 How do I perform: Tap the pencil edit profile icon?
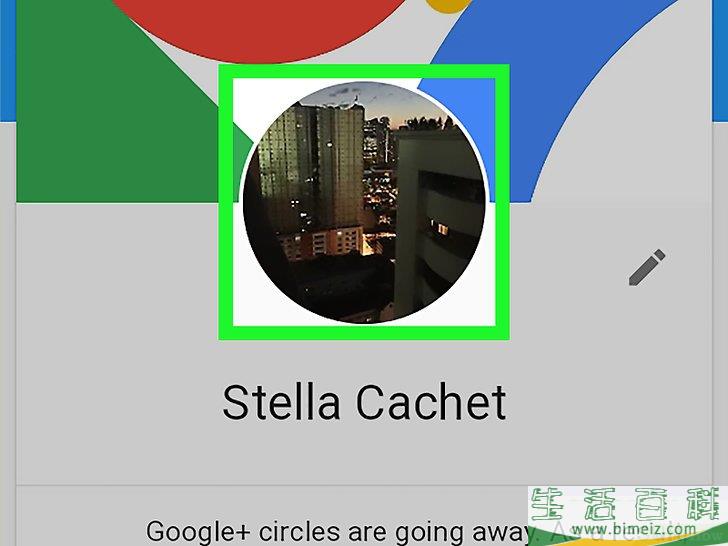coord(646,268)
